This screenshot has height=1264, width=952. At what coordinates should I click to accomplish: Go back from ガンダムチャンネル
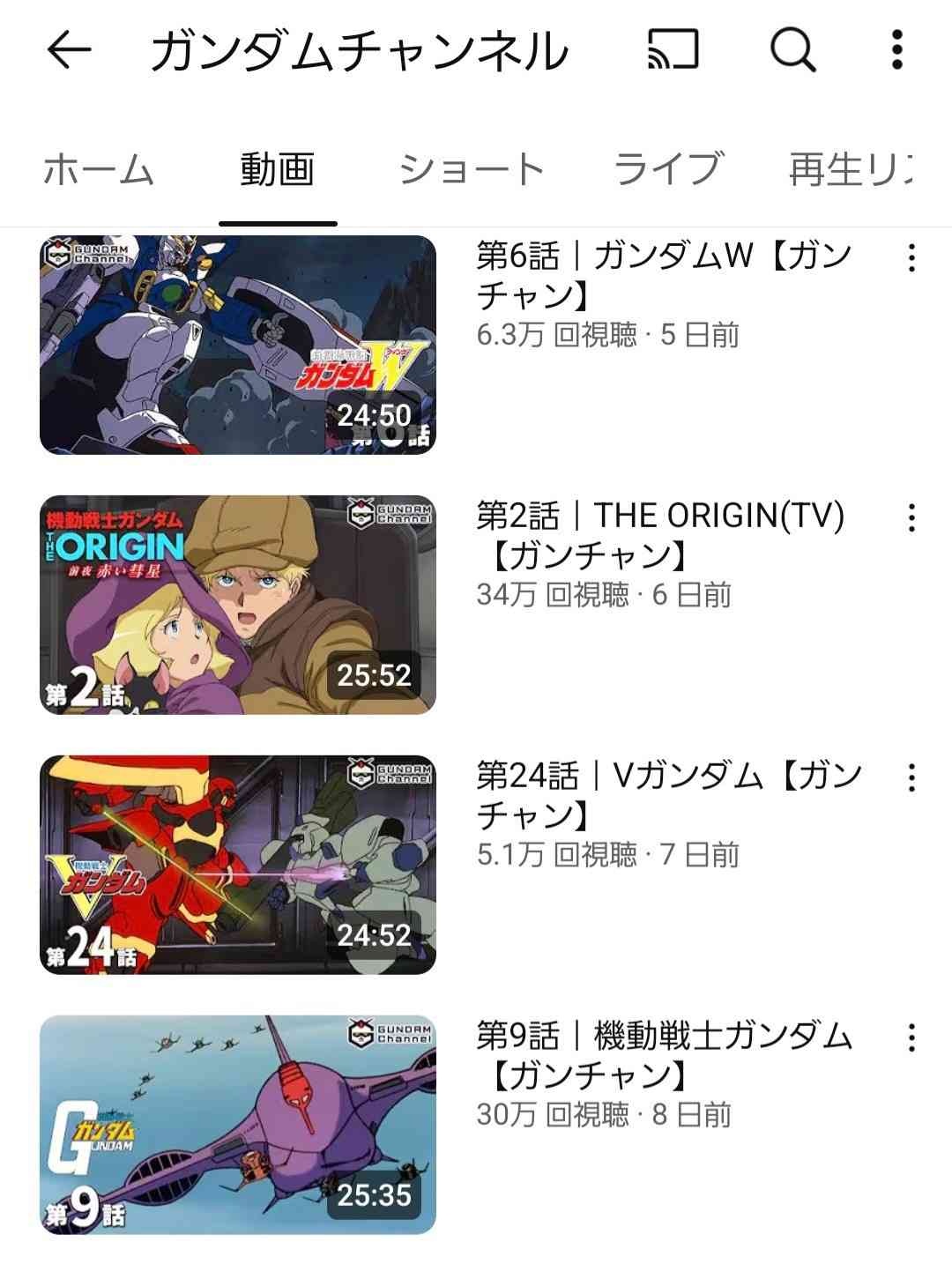coord(69,50)
